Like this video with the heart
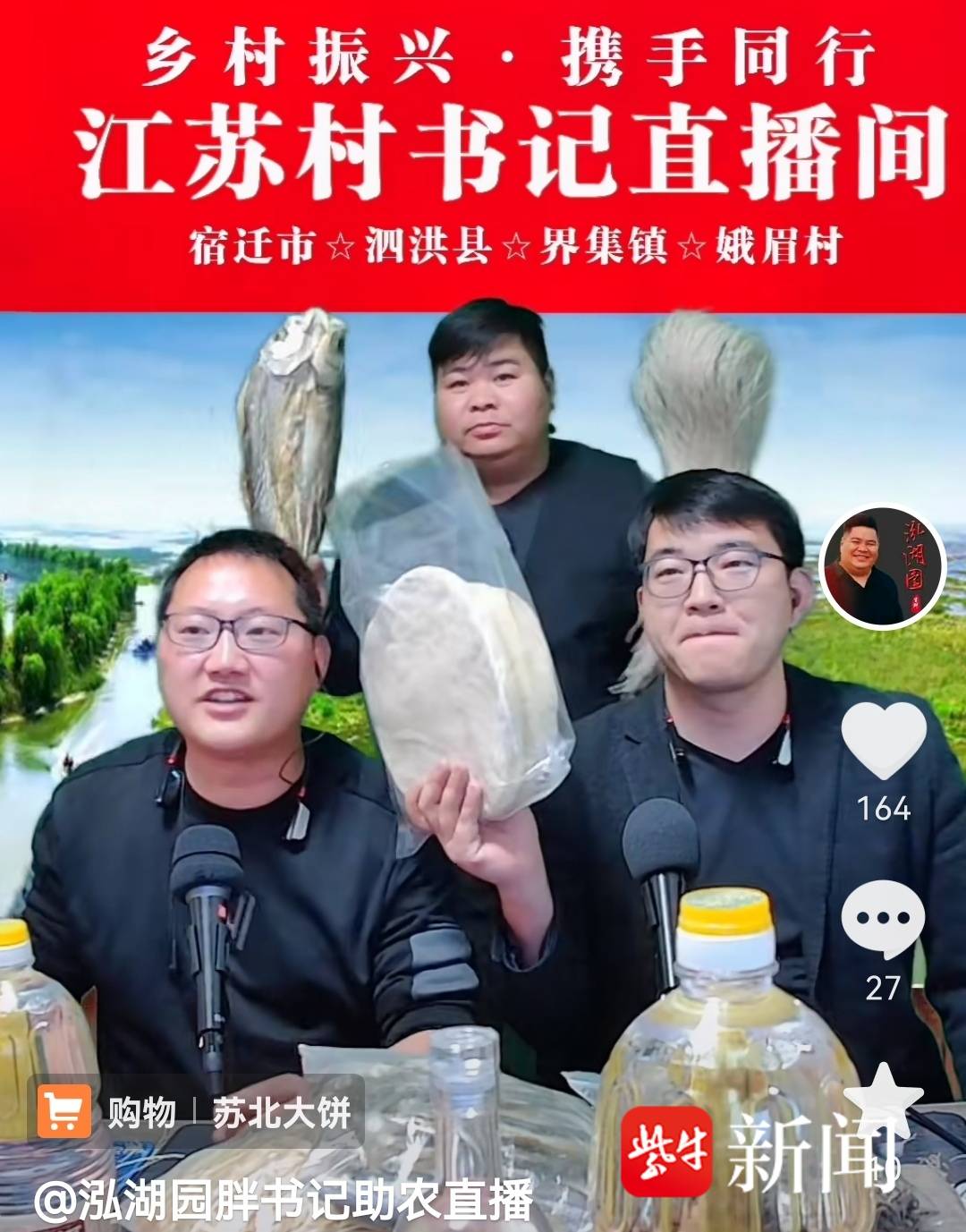966x1232 pixels. pyautogui.click(x=884, y=741)
